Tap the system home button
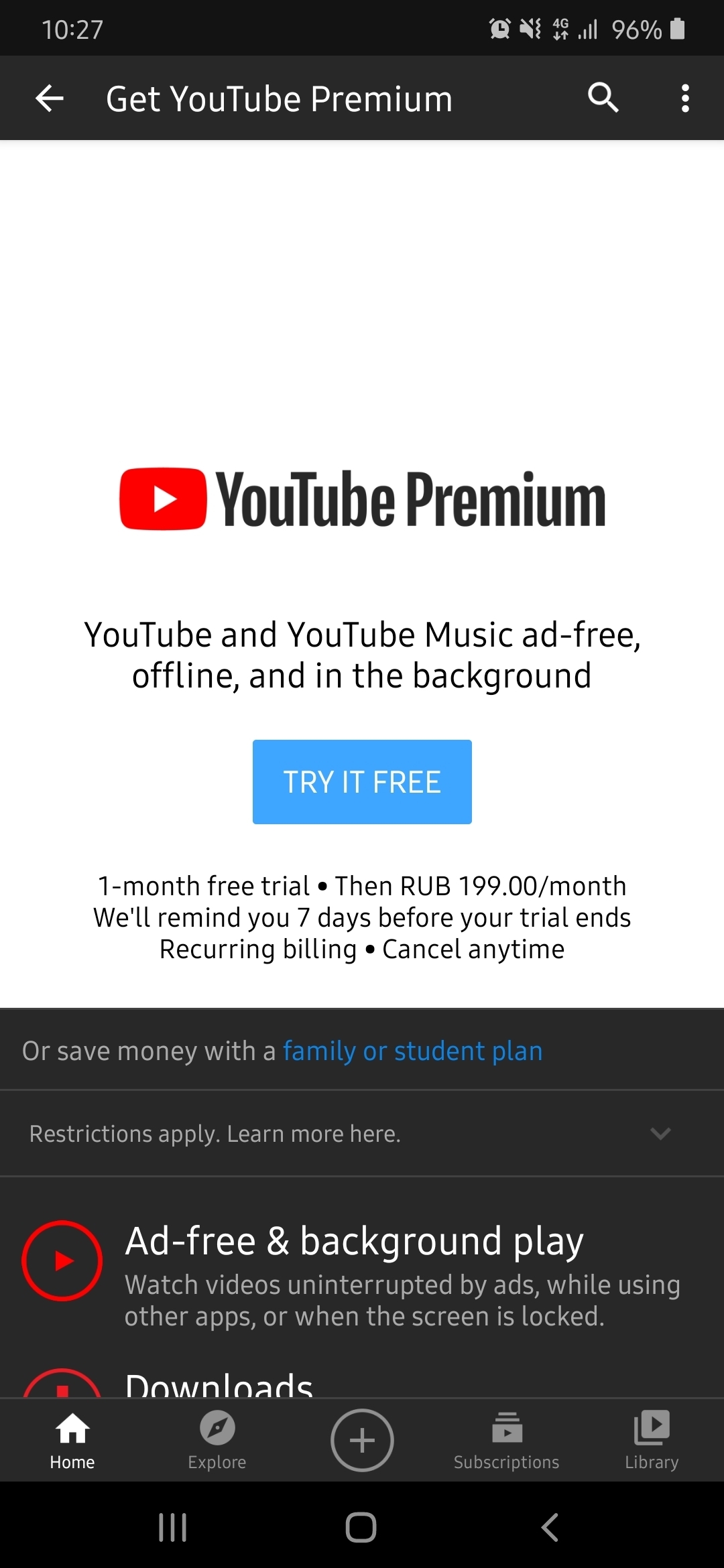This screenshot has height=1568, width=724. pyautogui.click(x=361, y=1527)
